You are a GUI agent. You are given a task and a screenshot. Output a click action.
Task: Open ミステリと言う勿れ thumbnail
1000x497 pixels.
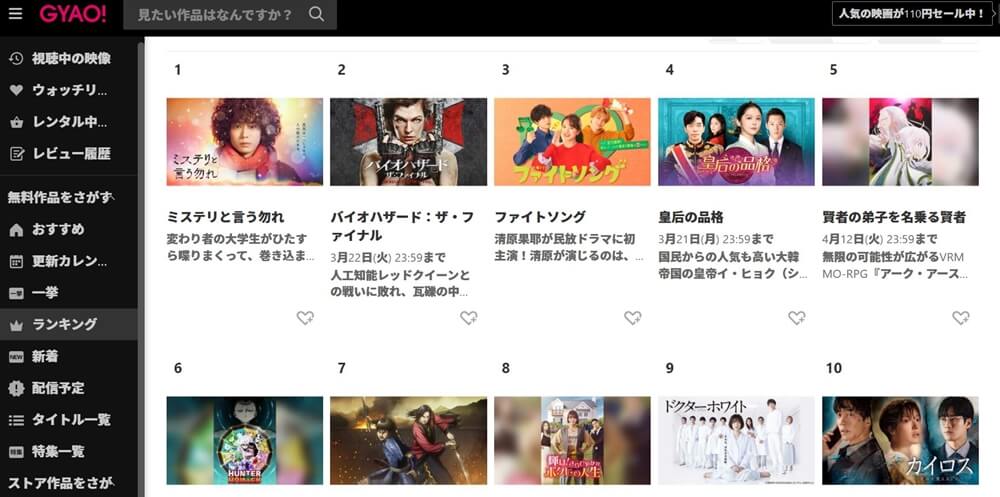tap(244, 142)
